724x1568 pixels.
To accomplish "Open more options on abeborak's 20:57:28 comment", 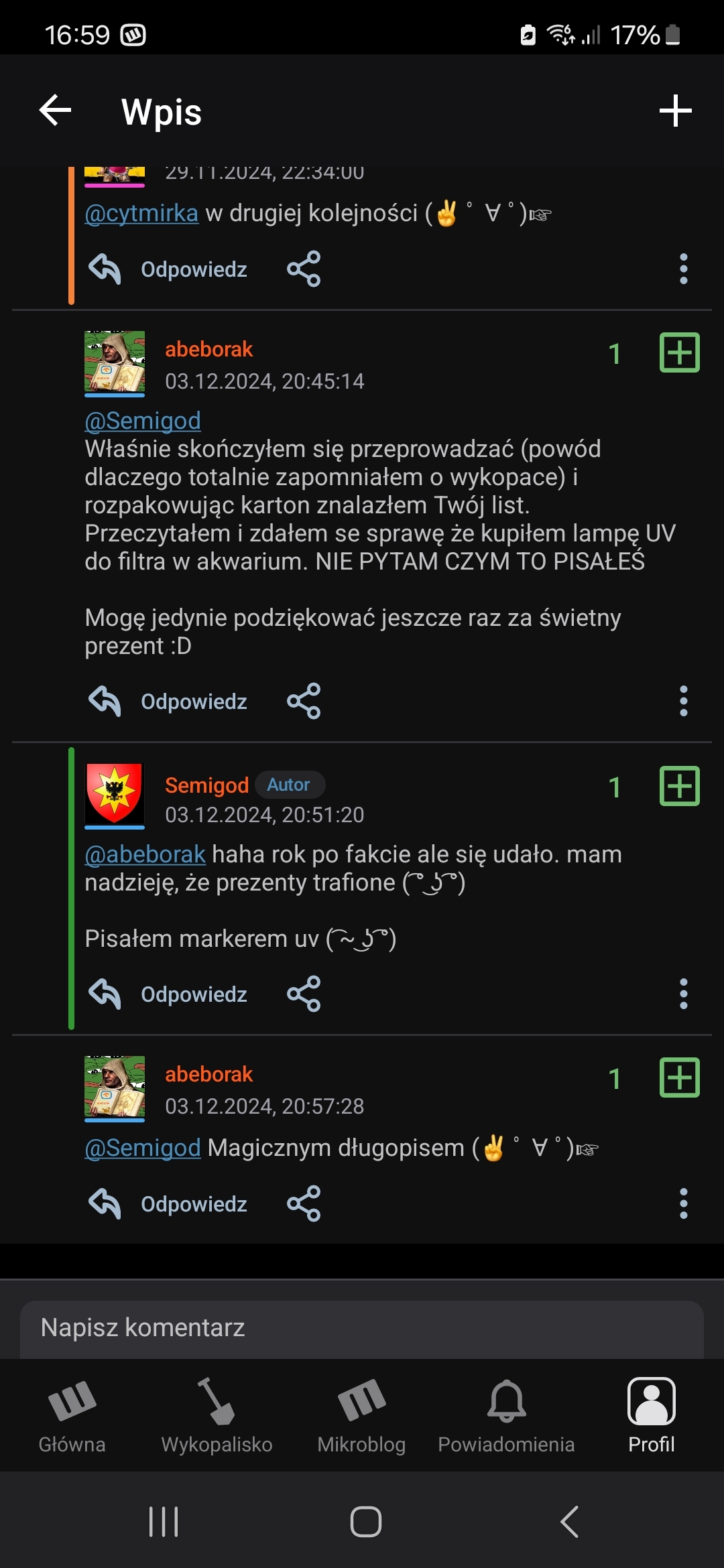I will 683,1204.
